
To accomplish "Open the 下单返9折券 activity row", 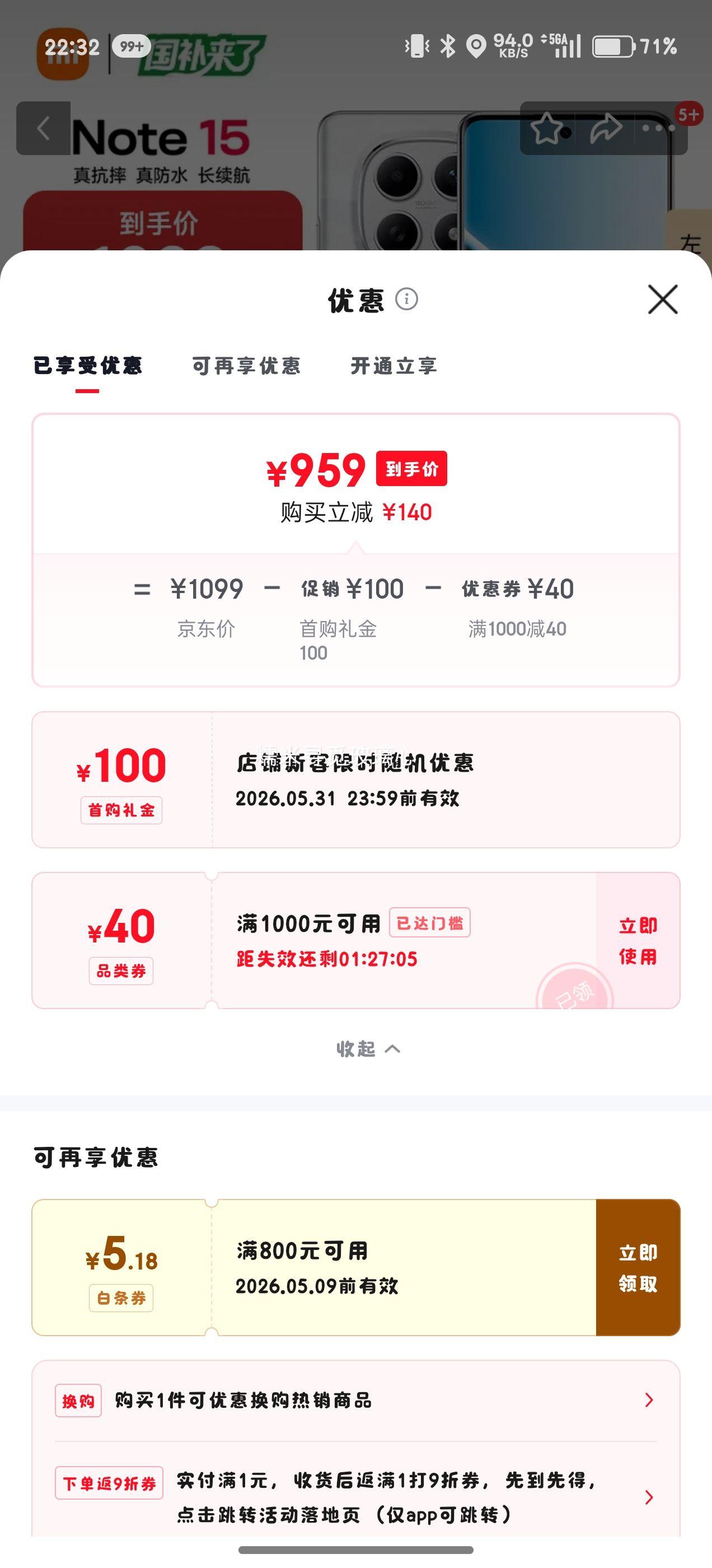I will 356,1497.
